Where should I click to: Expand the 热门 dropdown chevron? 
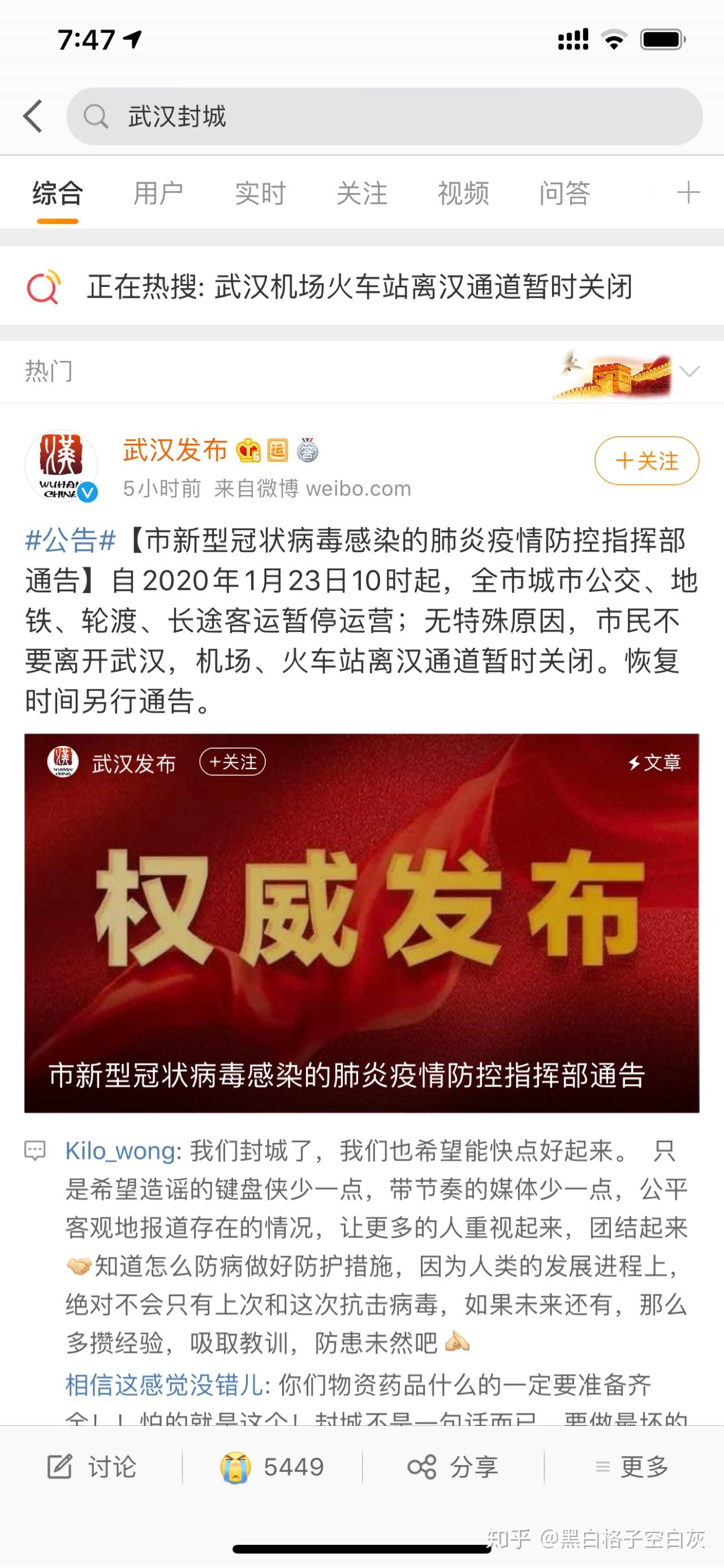[x=689, y=371]
